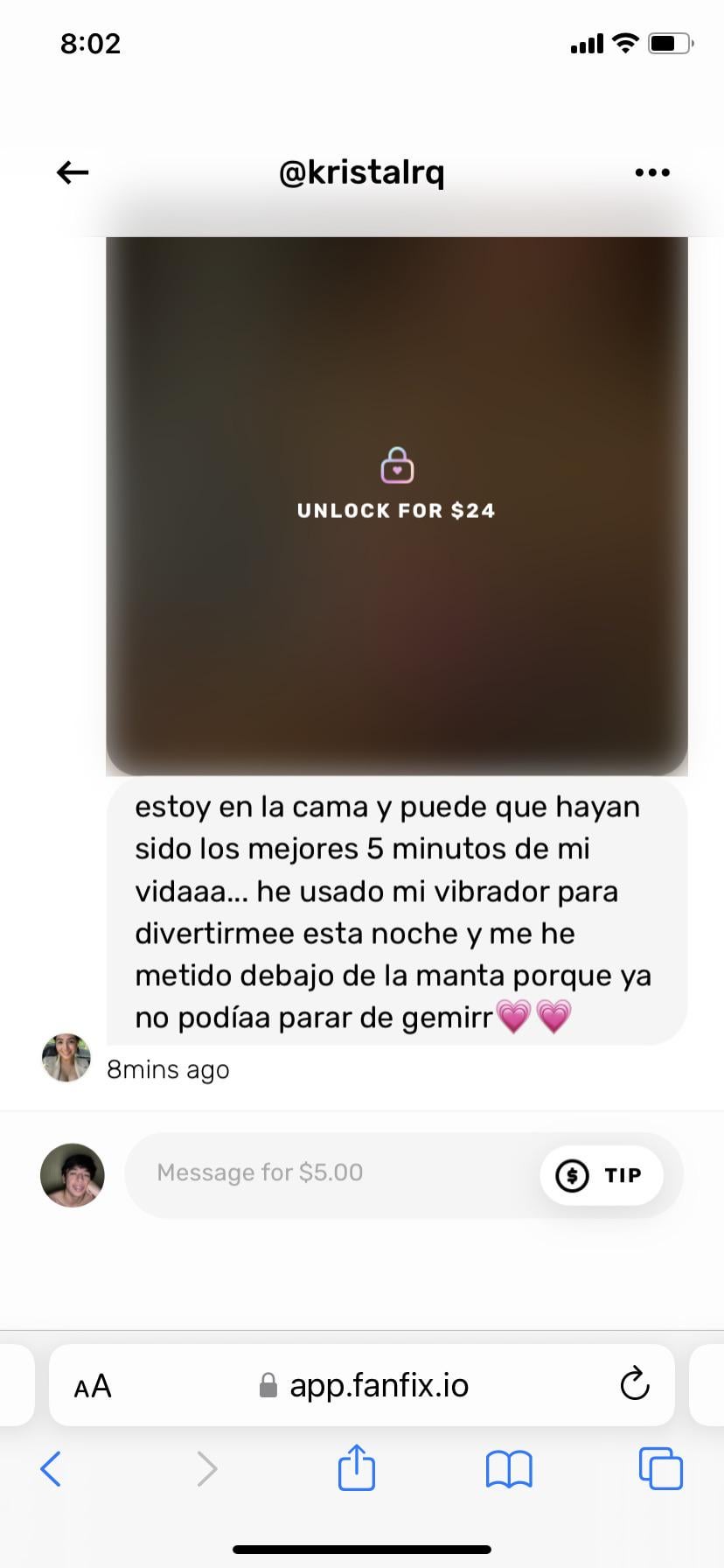
Task: Open the three-dot overflow menu
Action: pyautogui.click(x=652, y=172)
